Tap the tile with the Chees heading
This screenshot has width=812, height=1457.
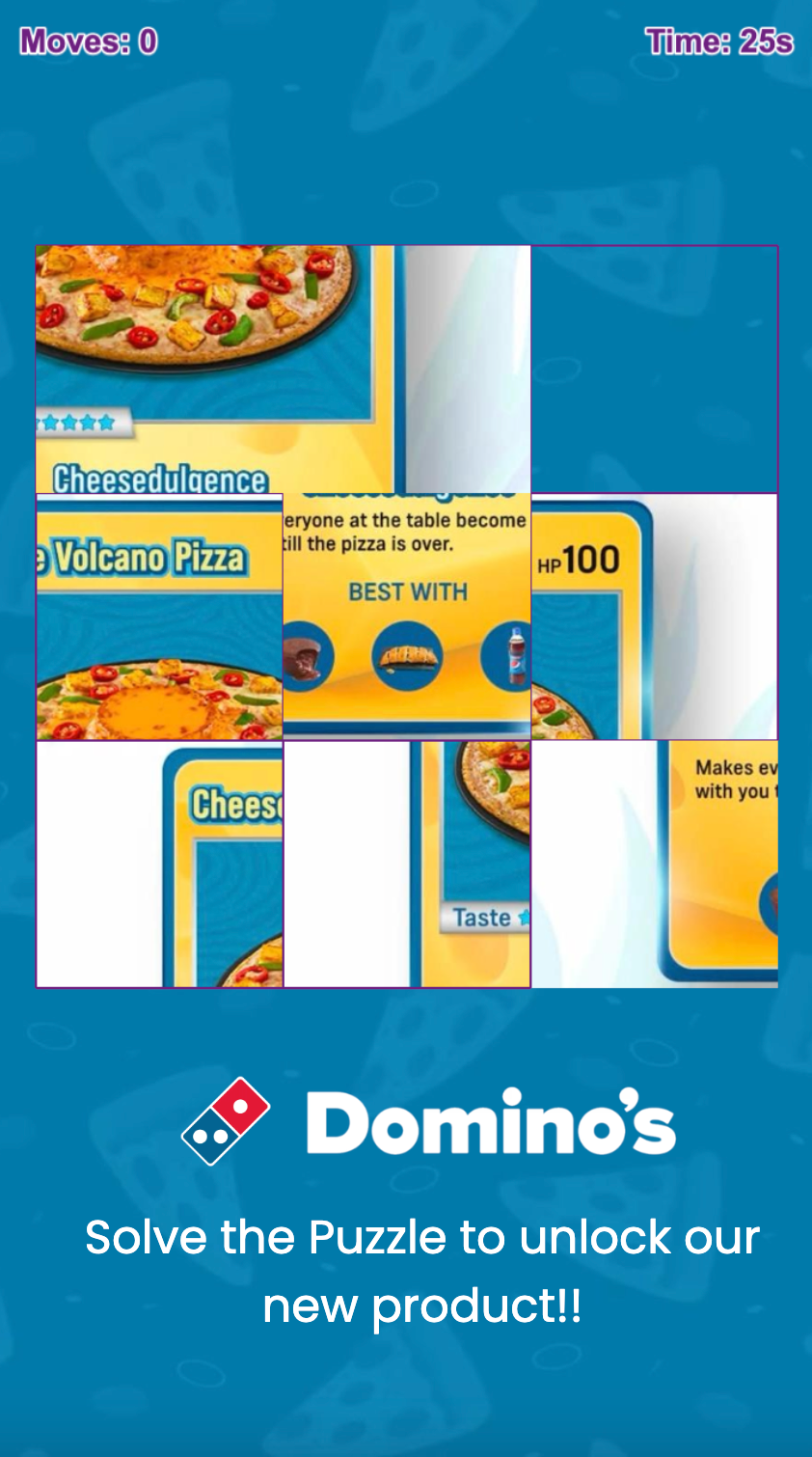(159, 864)
